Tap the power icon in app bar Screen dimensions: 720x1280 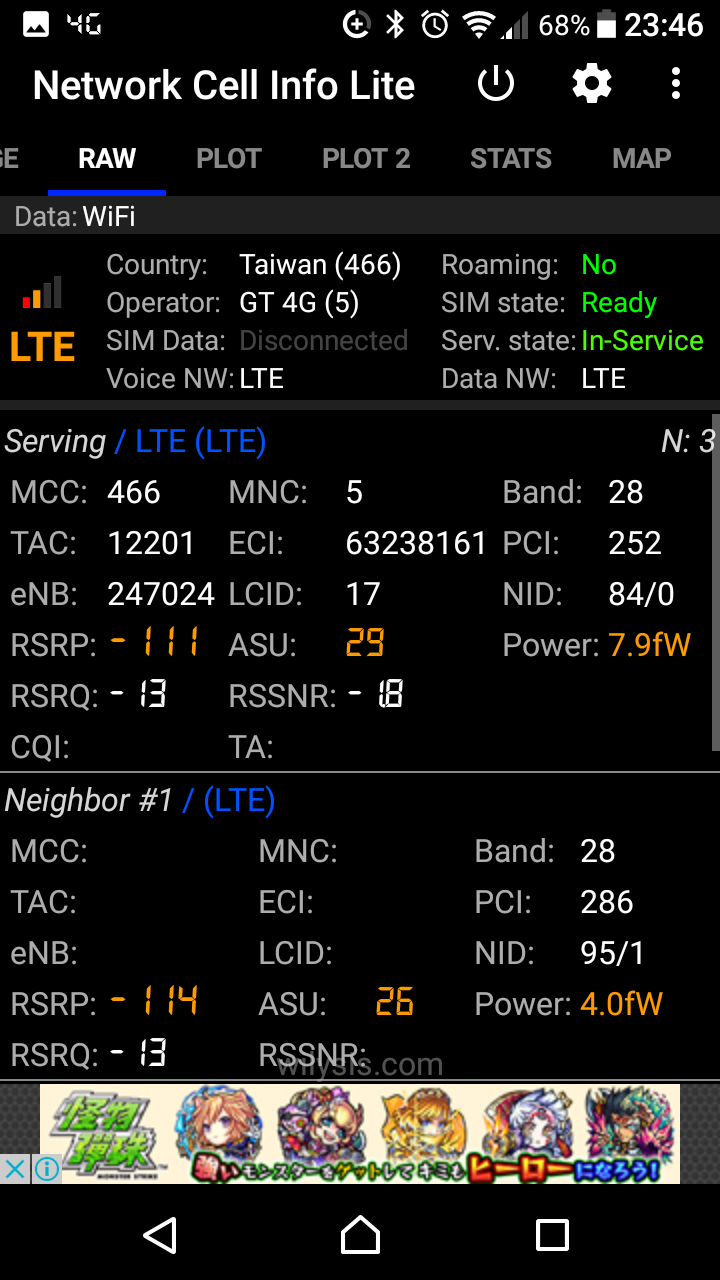496,85
